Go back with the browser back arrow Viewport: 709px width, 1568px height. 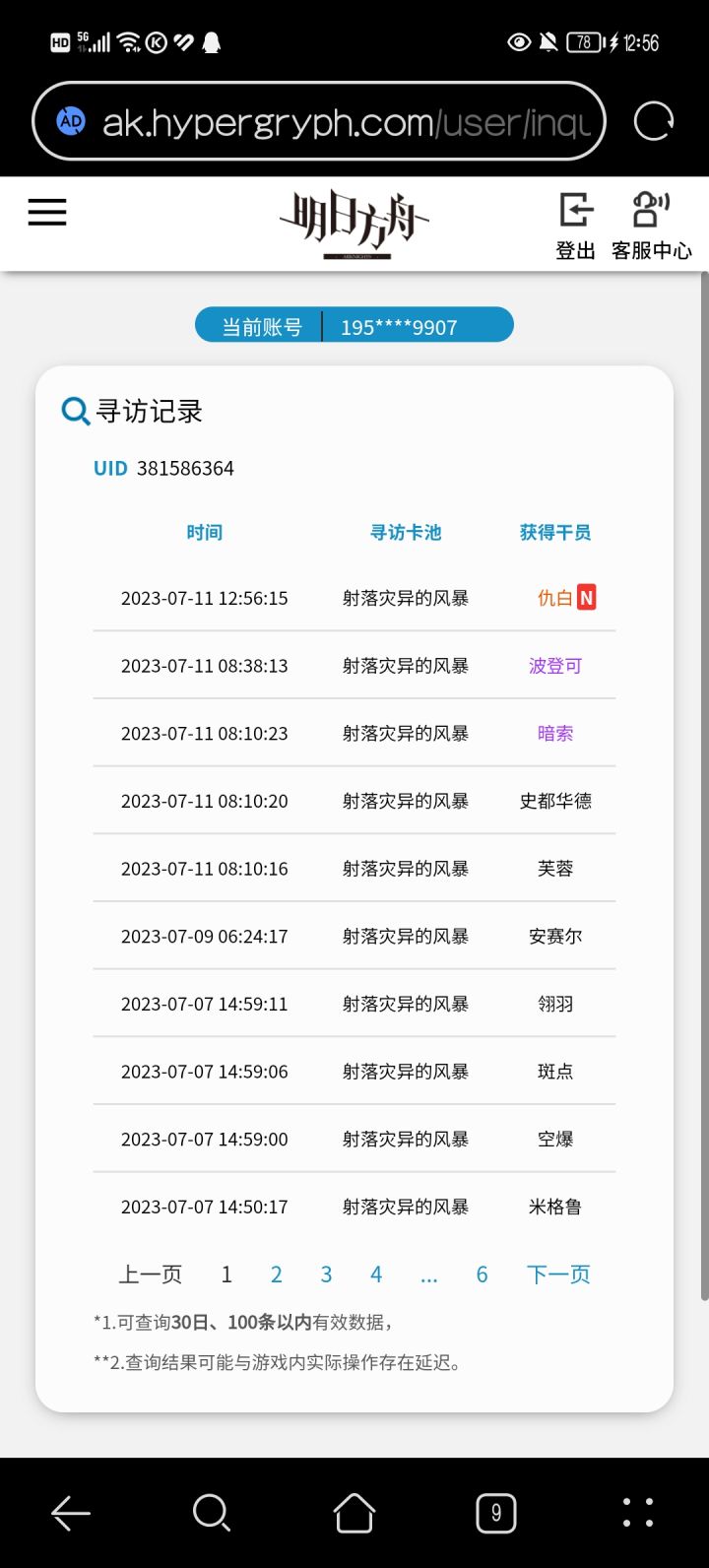pos(71,1513)
